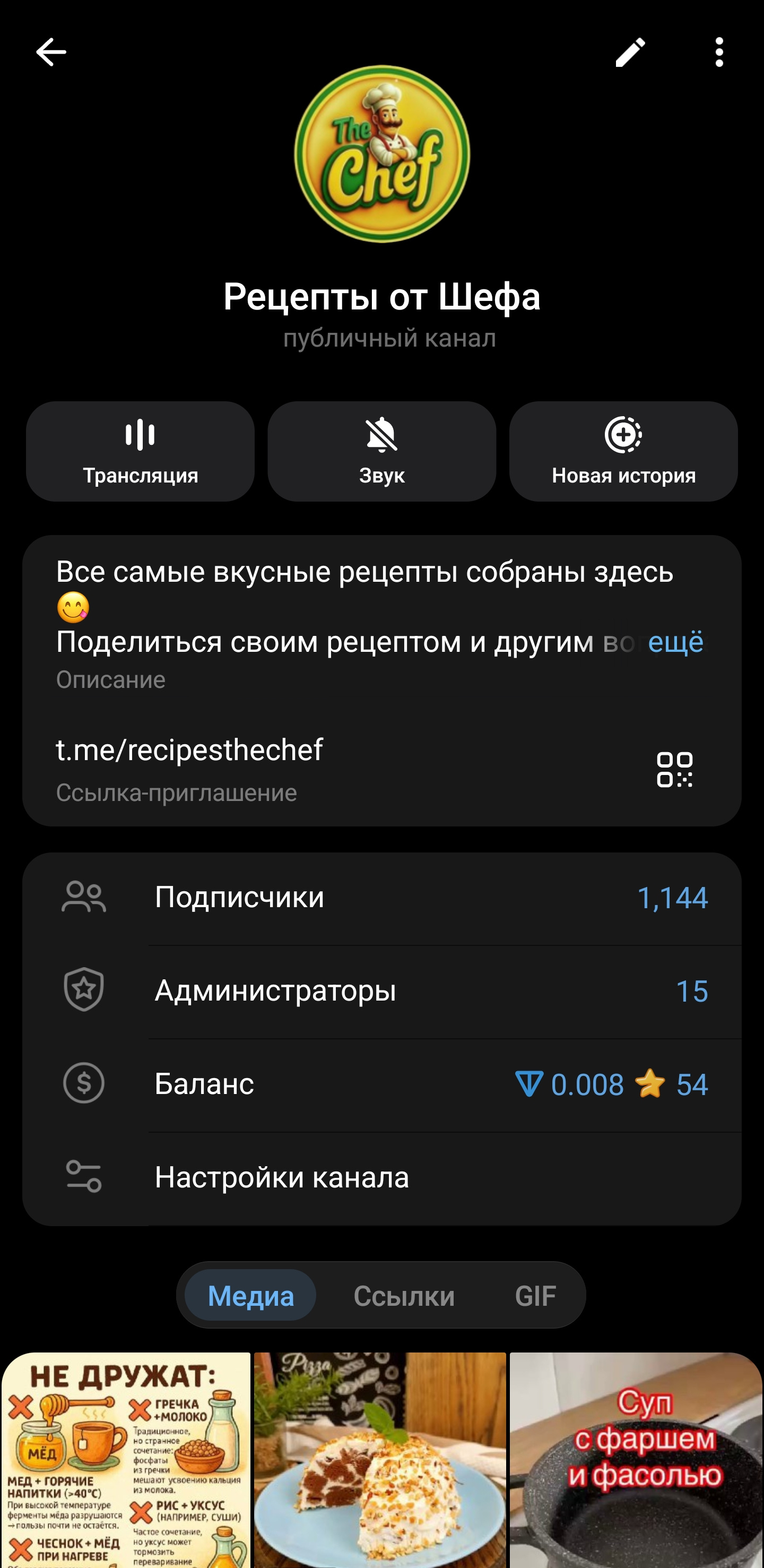The image size is (764, 1568).
Task: Edit the channel with the pencil icon
Action: 630,53
